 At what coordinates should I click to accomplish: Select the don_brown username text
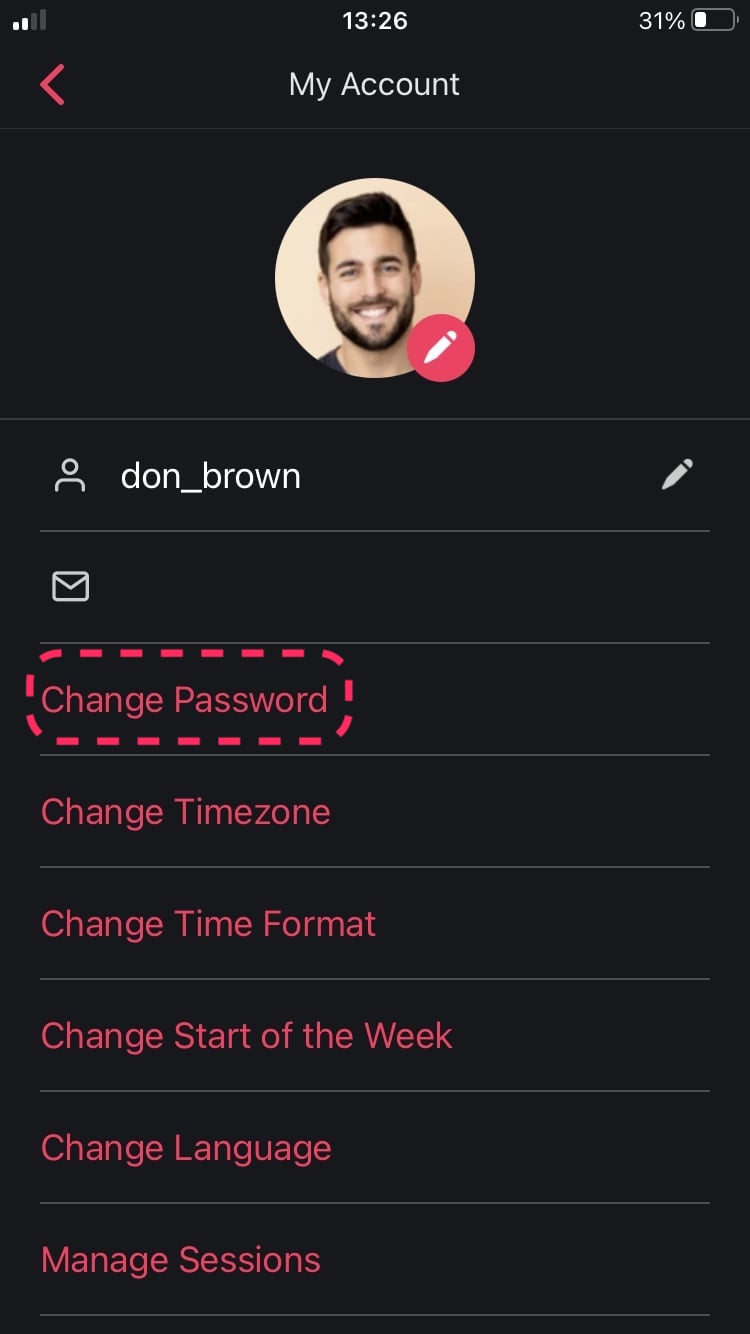(210, 475)
